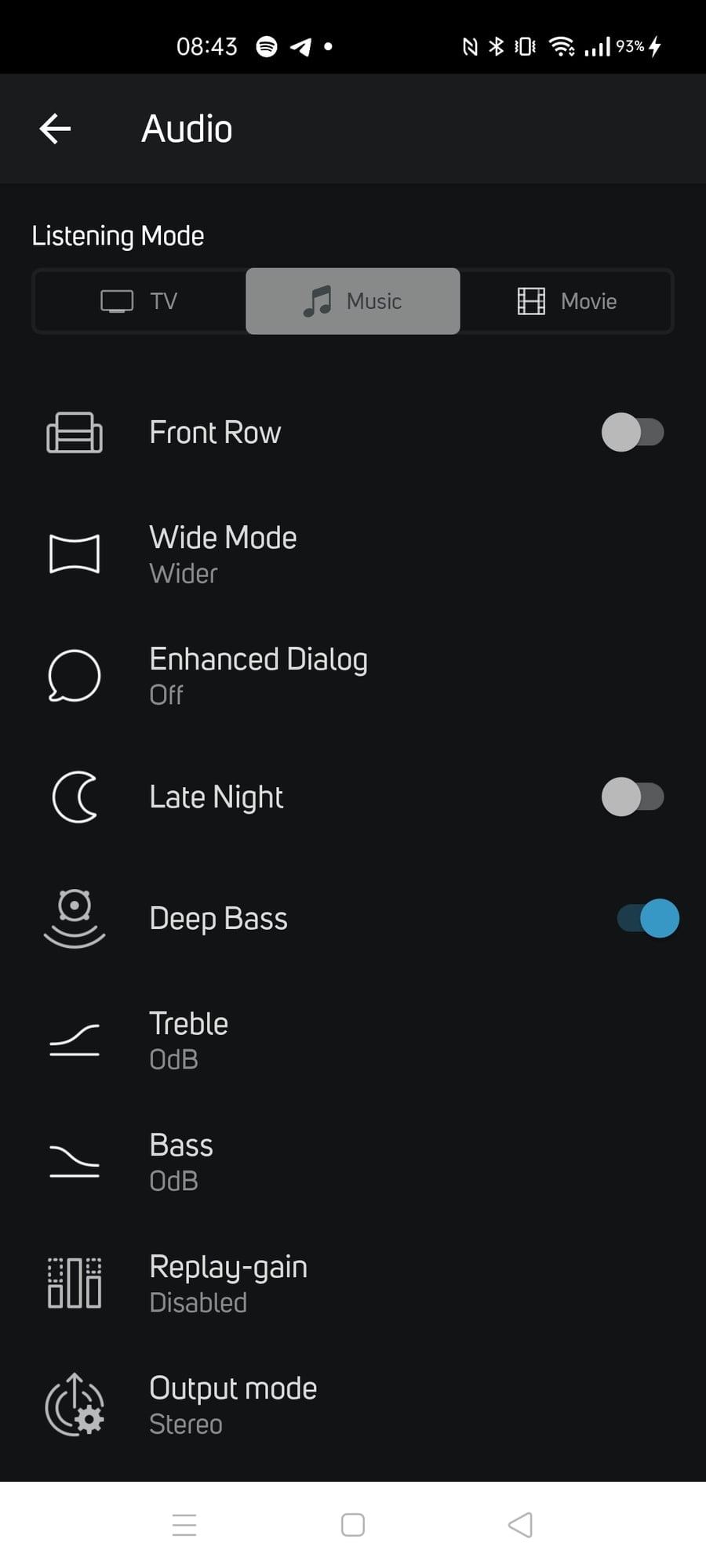Open recent apps from navigation bar

point(184,1525)
